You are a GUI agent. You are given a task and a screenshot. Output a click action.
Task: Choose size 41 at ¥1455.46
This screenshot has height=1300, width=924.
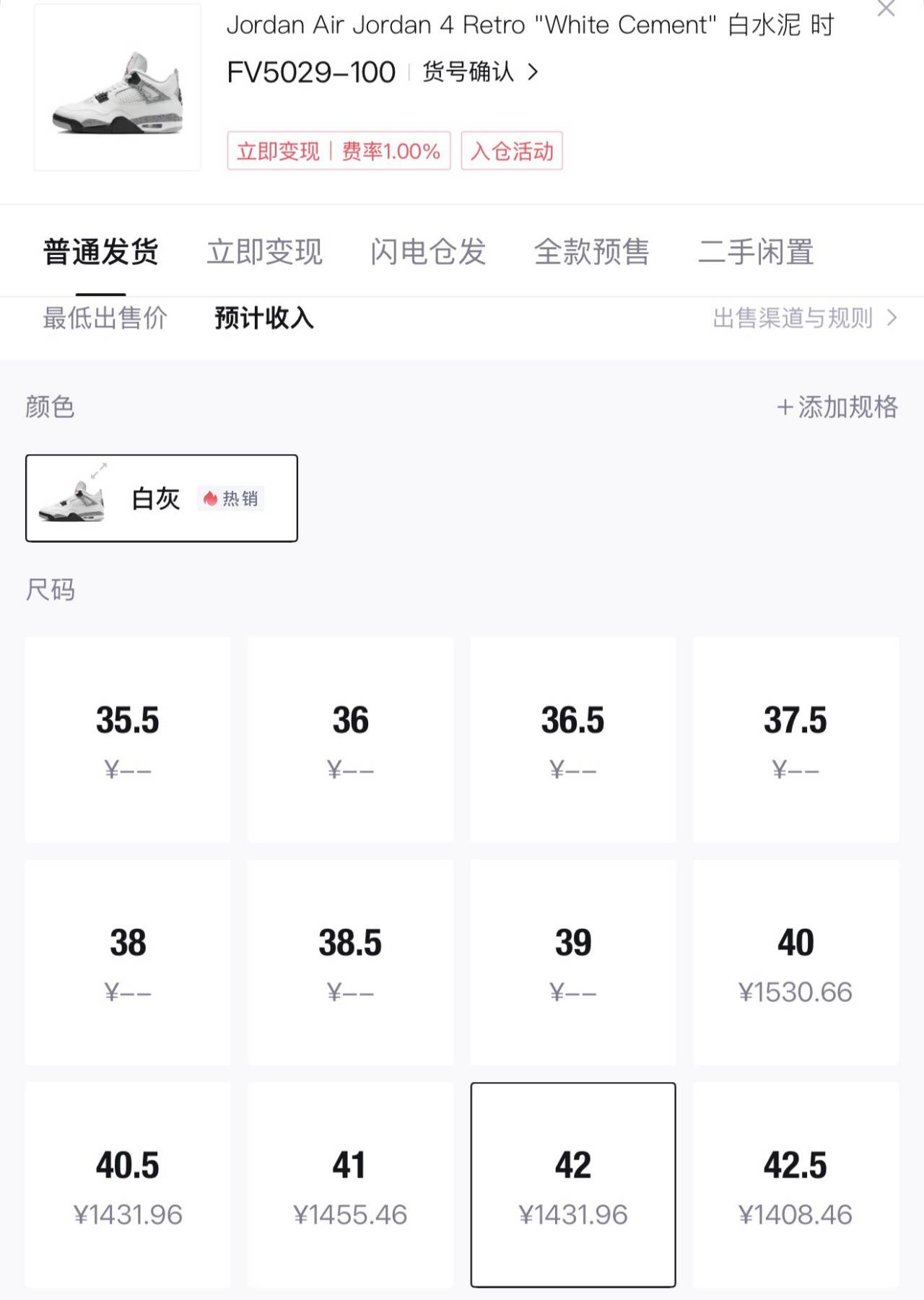pyautogui.click(x=350, y=1185)
